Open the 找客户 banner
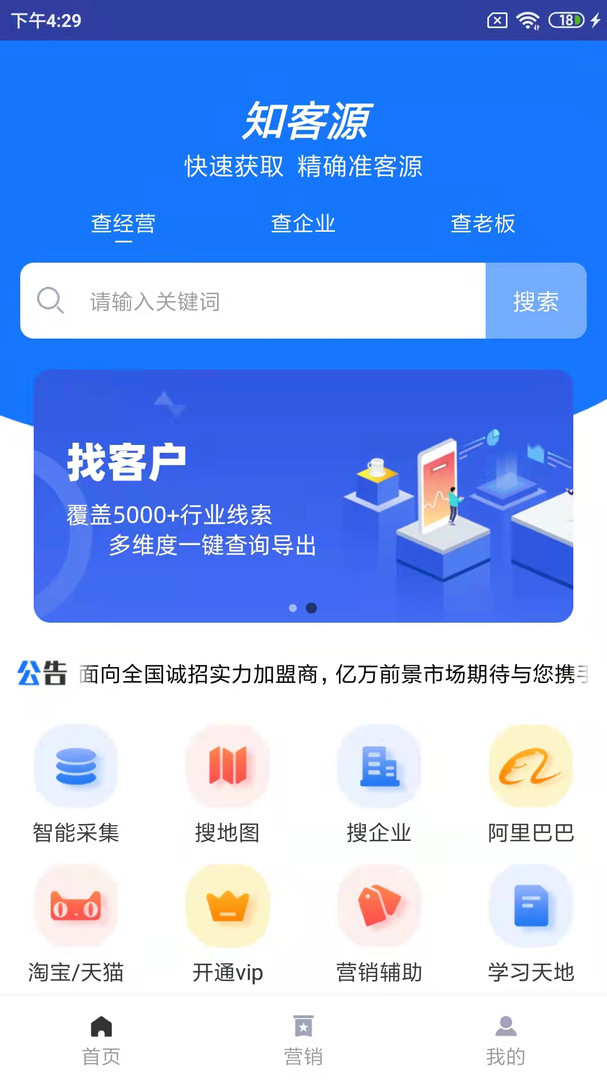Image resolution: width=607 pixels, height=1080 pixels. point(303,496)
